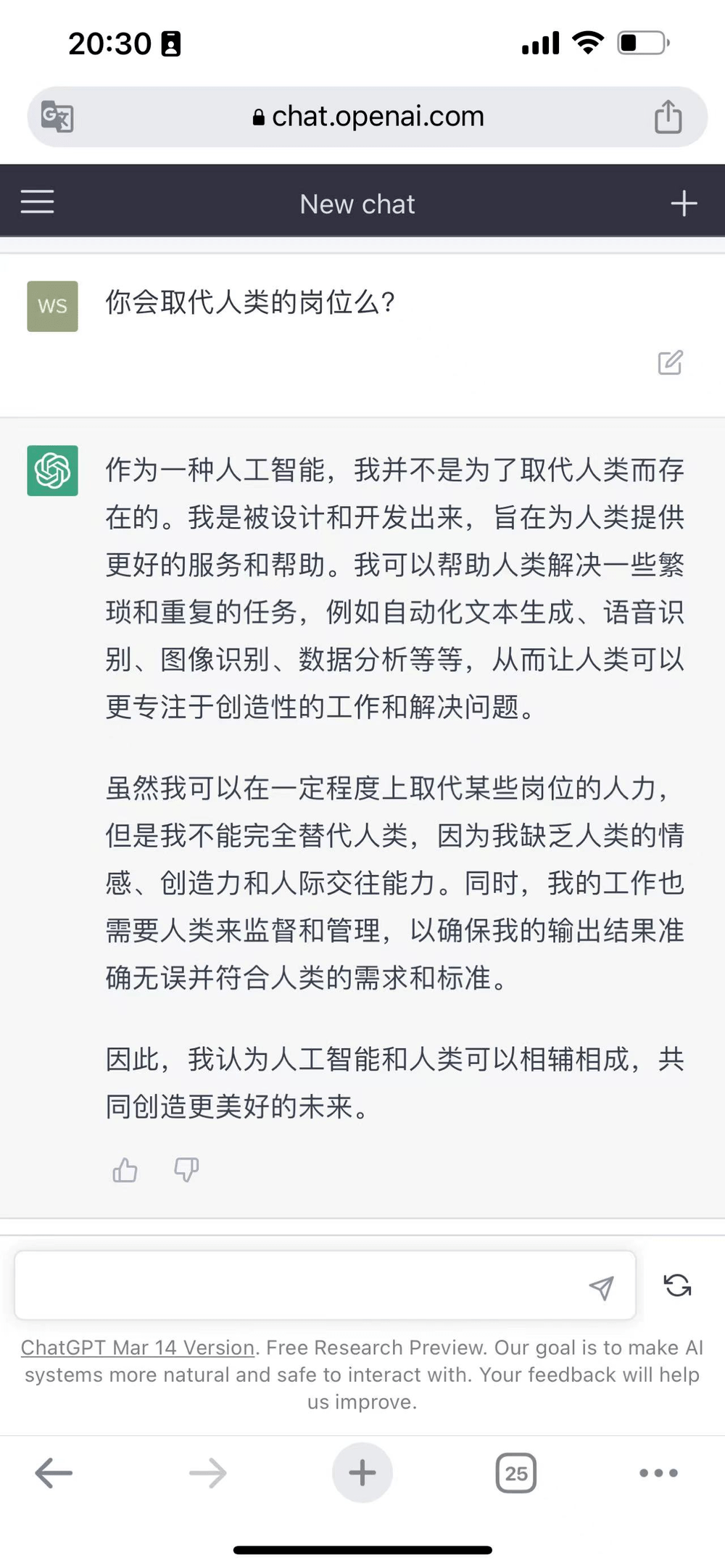This screenshot has height=1568, width=725.
Task: Open the sidebar hamburger menu
Action: 37,202
